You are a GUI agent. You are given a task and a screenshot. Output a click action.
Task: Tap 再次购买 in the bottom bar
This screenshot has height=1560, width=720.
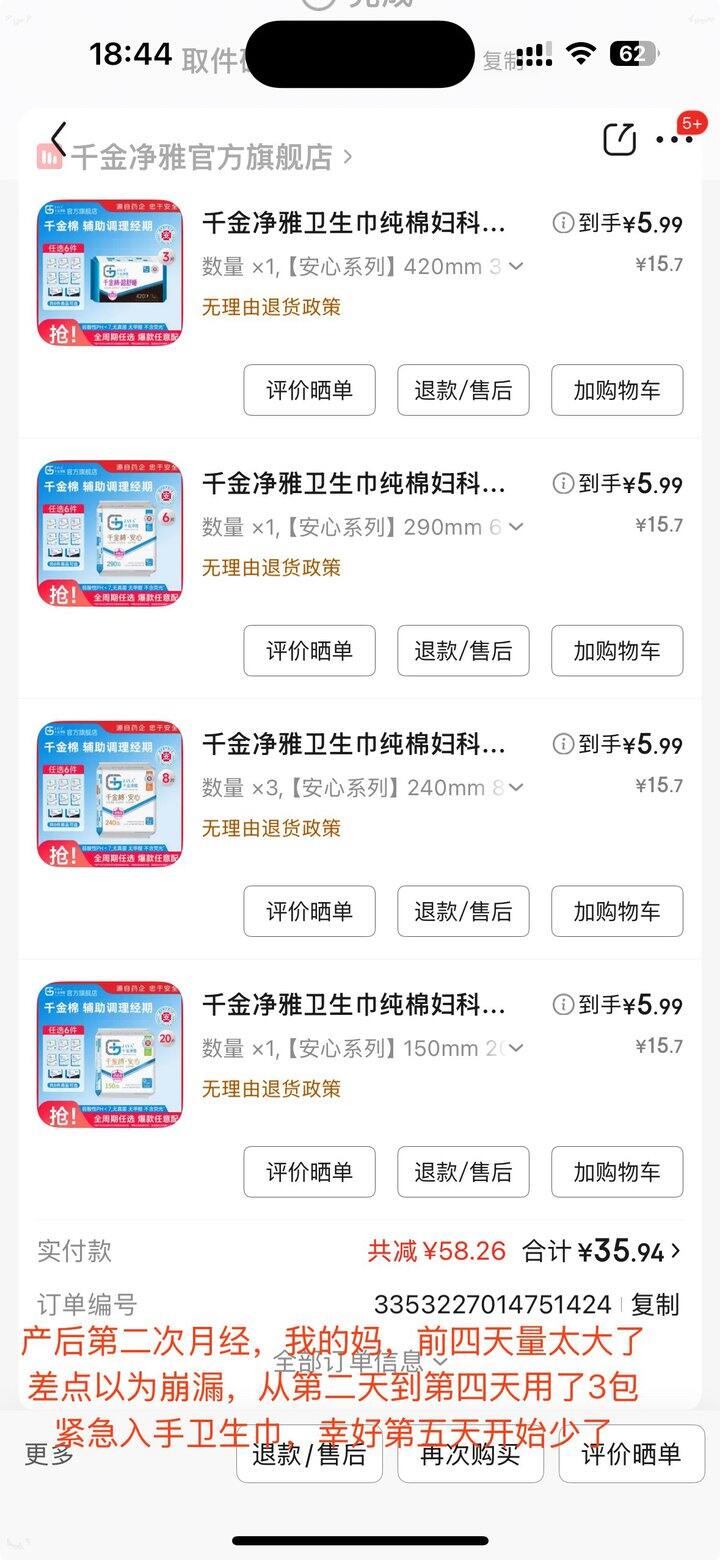pyautogui.click(x=470, y=1454)
